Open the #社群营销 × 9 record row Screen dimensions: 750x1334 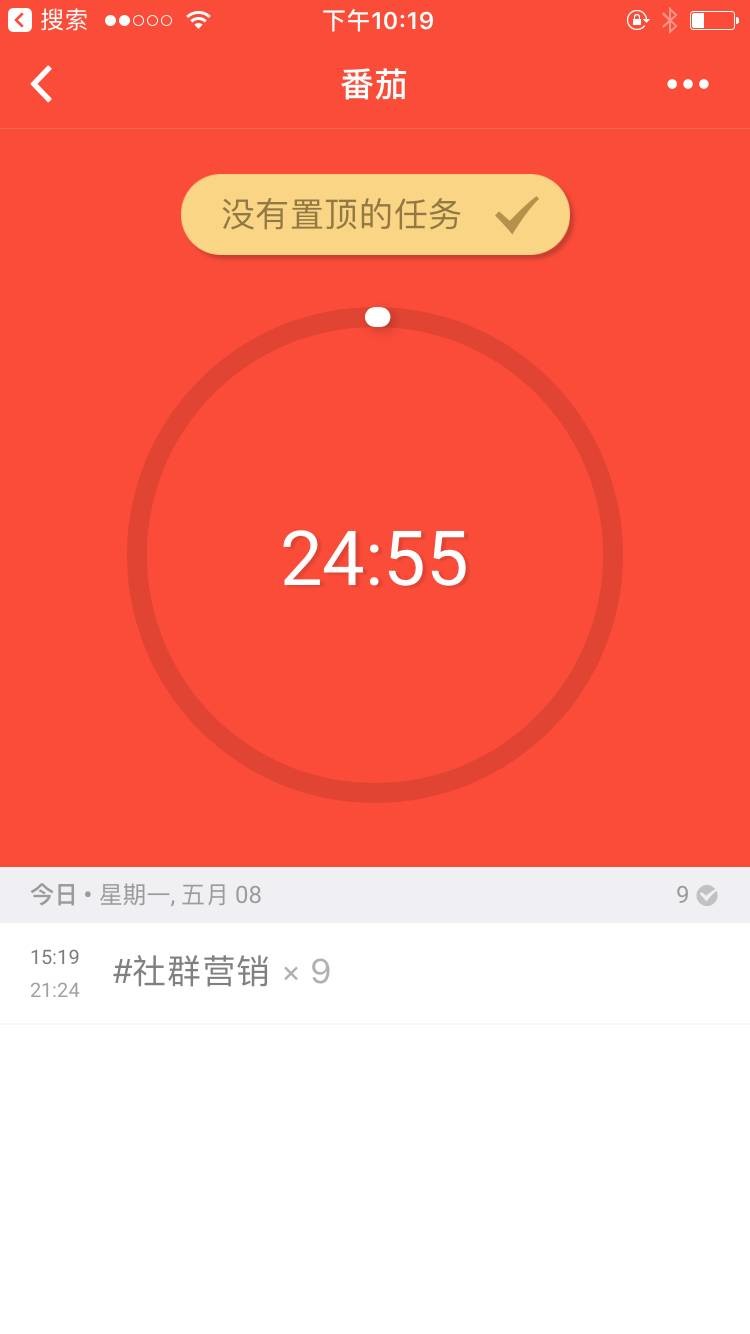coord(375,973)
